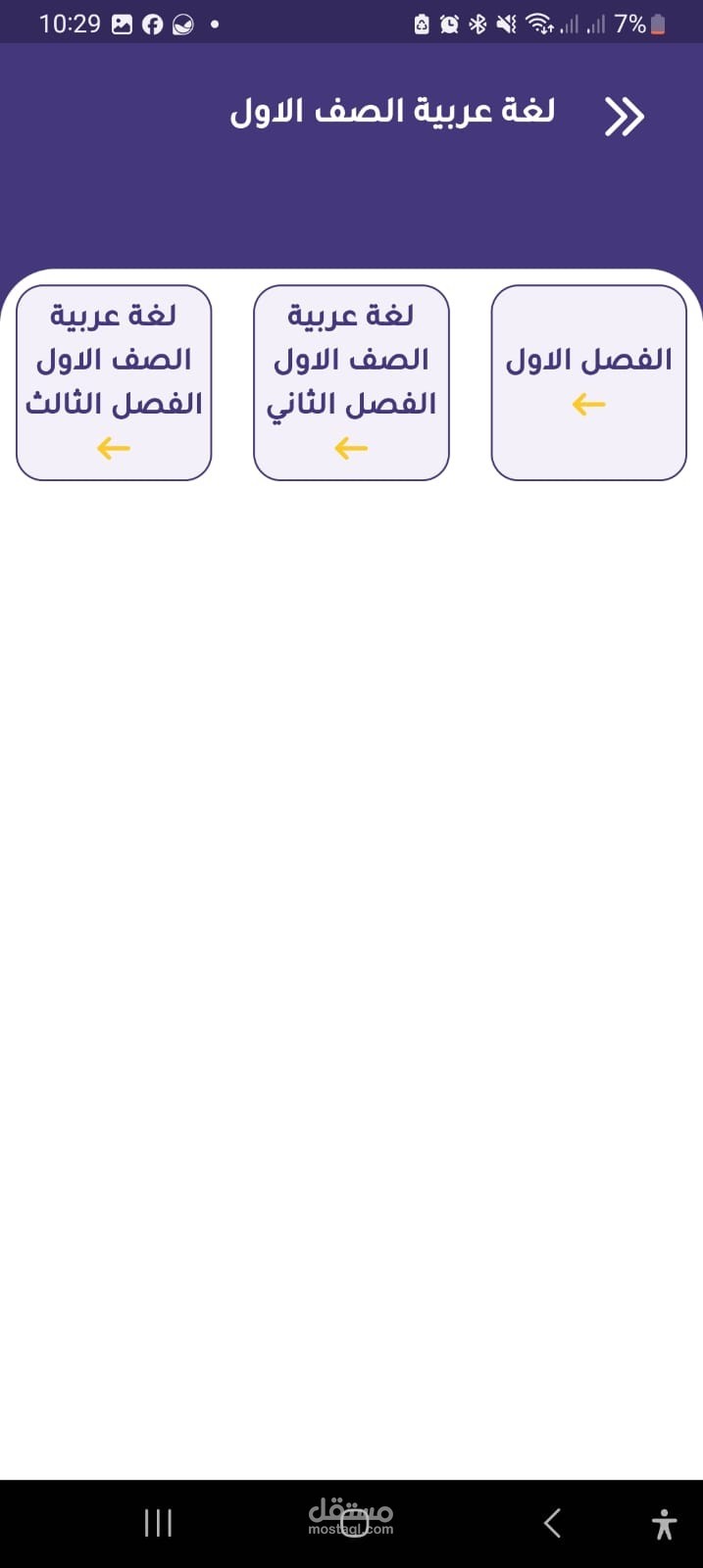The width and height of the screenshot is (703, 1568).
Task: Tap the double-chevron back icon in header
Action: tap(624, 117)
